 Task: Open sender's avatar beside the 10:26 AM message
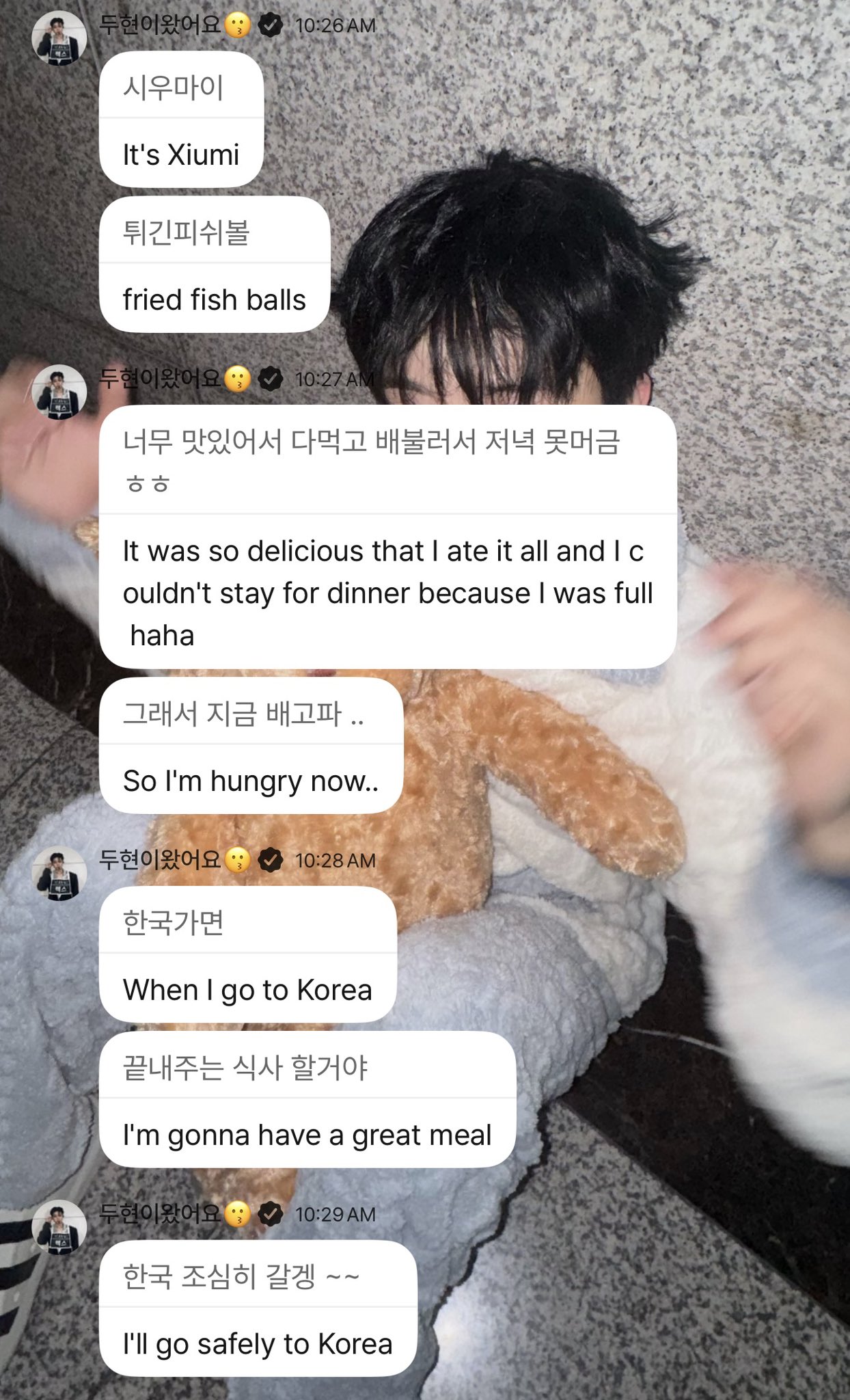pyautogui.click(x=59, y=38)
